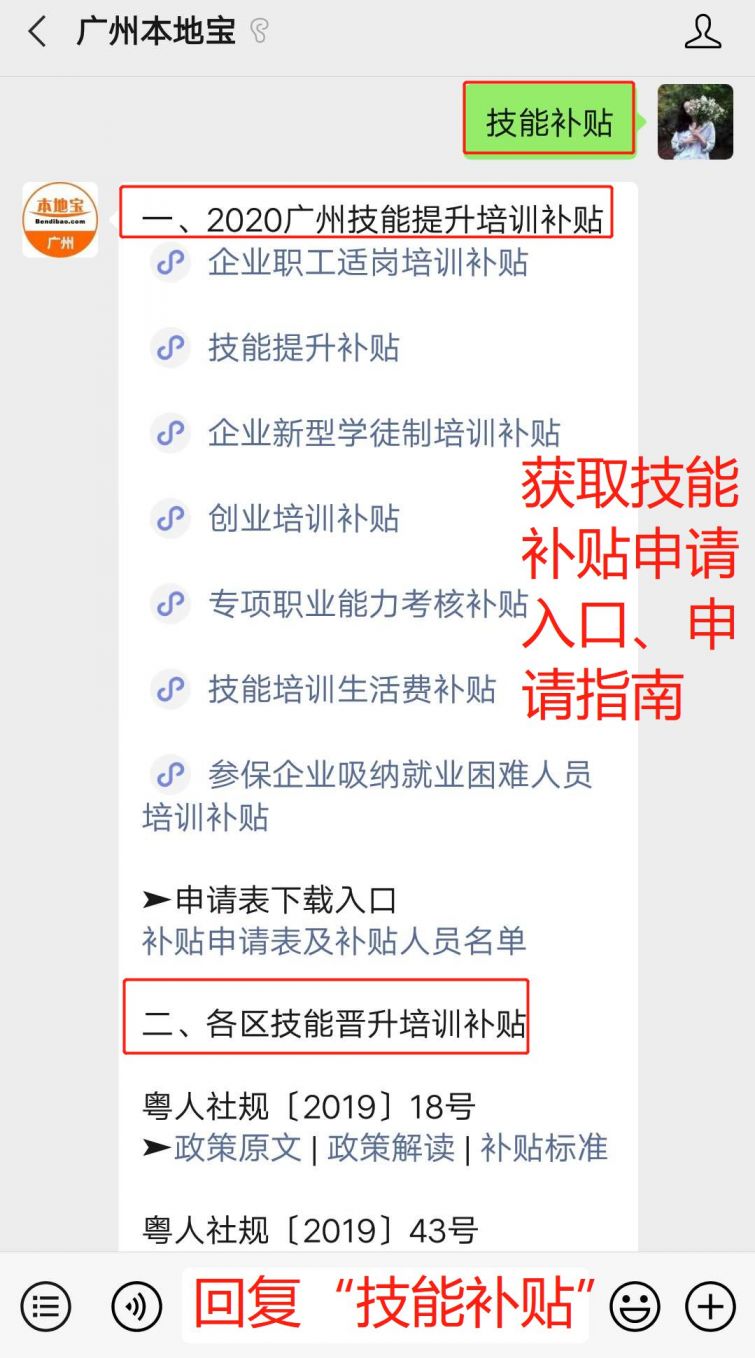This screenshot has height=1358, width=755.
Task: Tap the 广州本地宝 account avatar
Action: pos(60,219)
